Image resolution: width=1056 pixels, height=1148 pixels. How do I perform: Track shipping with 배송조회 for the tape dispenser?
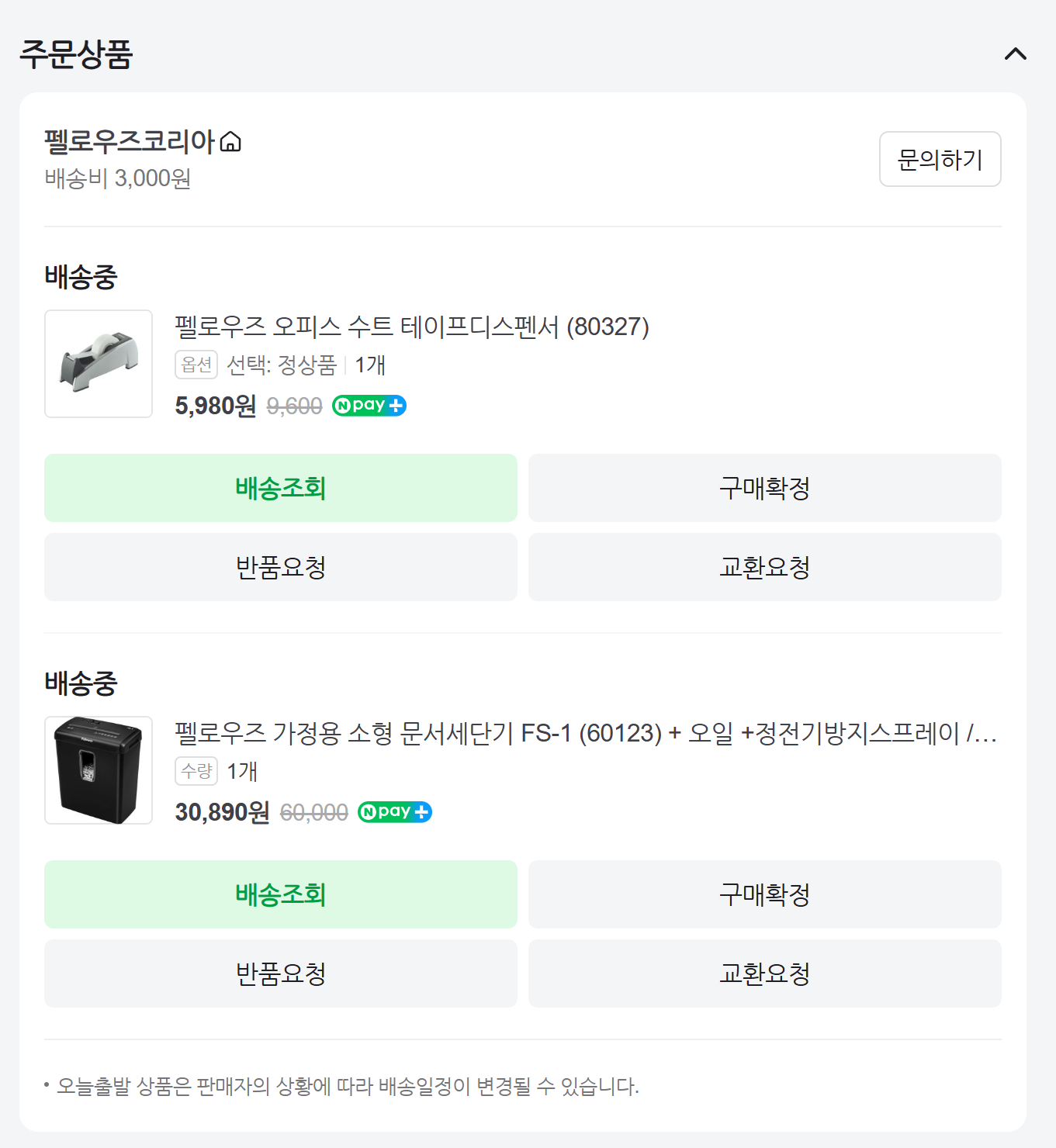point(281,488)
